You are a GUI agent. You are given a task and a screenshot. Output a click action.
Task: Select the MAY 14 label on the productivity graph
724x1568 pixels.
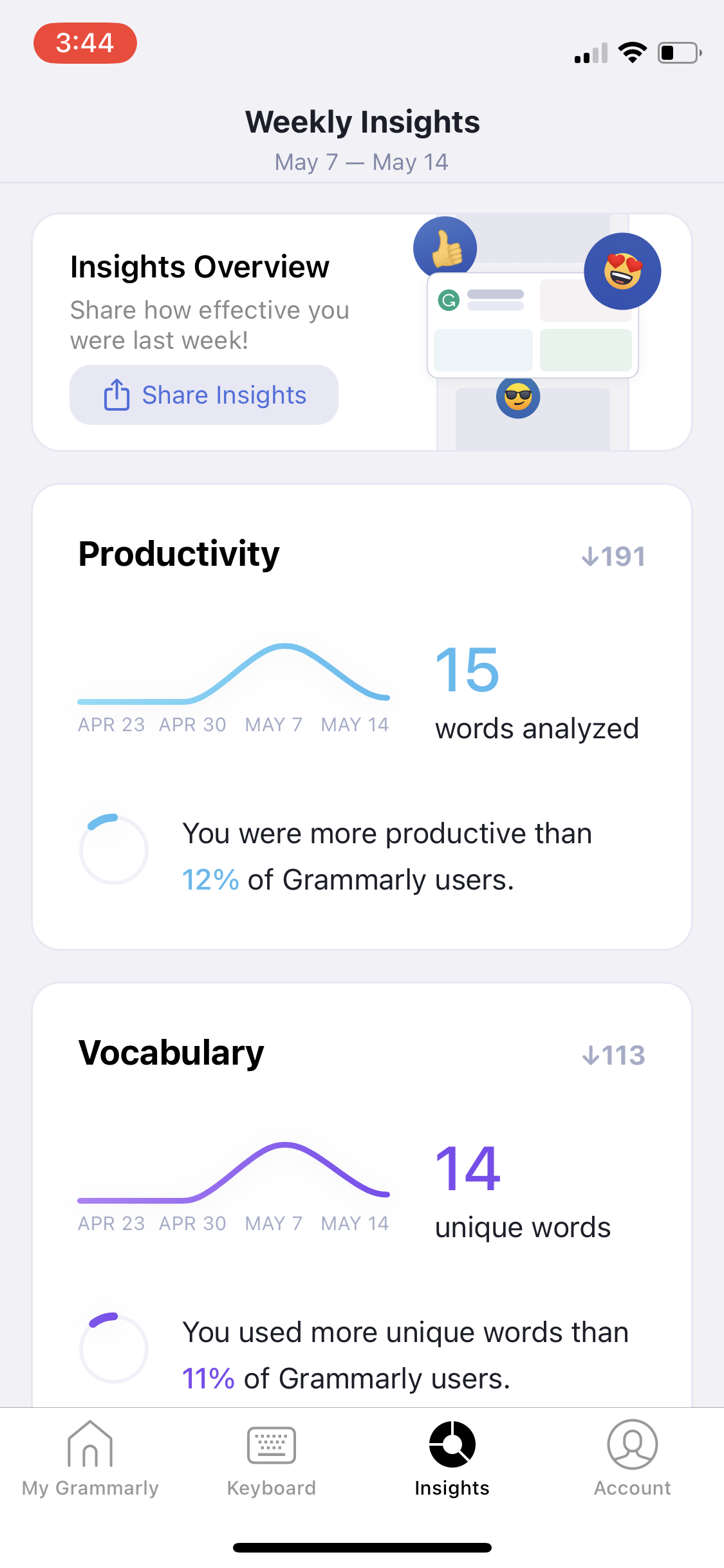pyautogui.click(x=355, y=724)
